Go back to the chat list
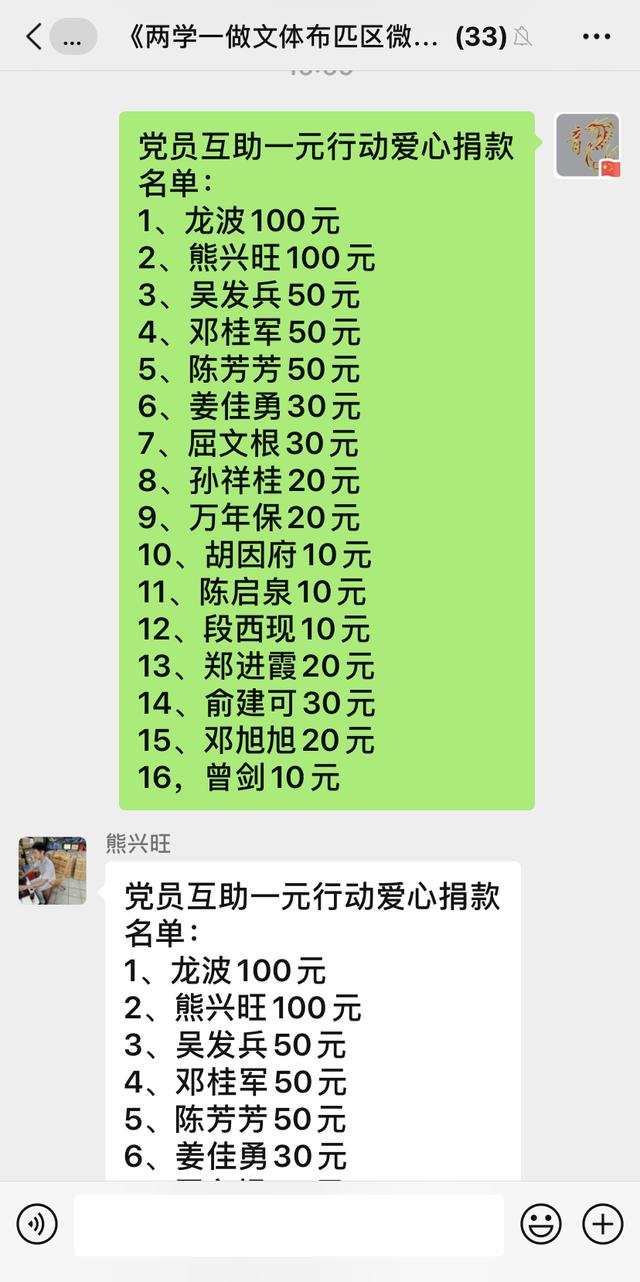This screenshot has width=640, height=1282. pyautogui.click(x=34, y=38)
